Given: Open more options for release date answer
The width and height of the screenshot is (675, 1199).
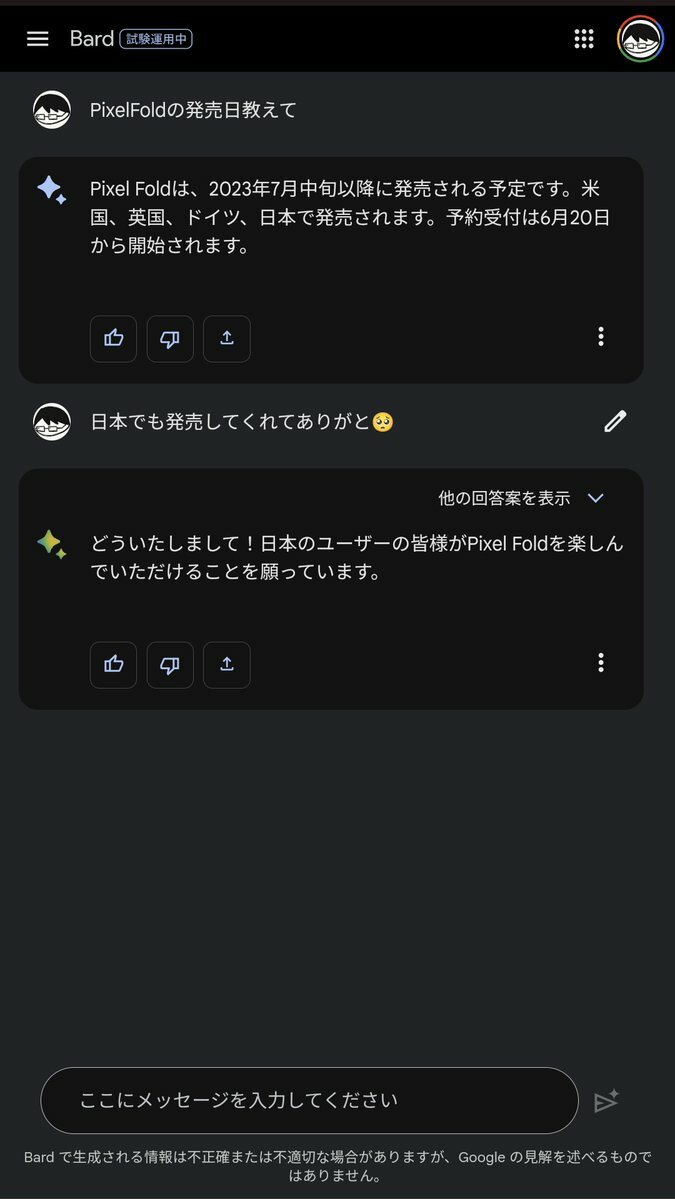Looking at the screenshot, I should (600, 337).
